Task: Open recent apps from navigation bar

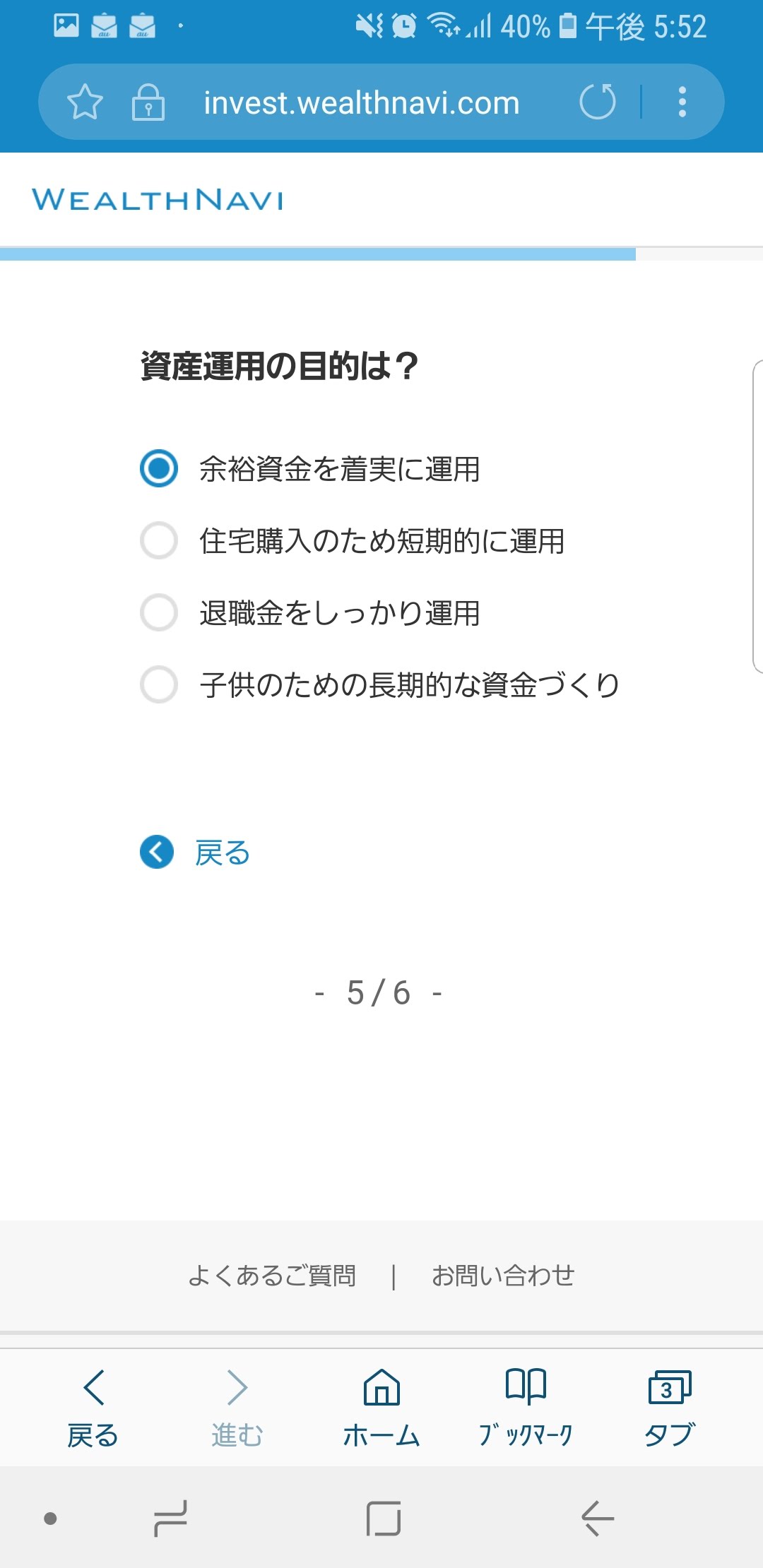Action: coord(170,1519)
